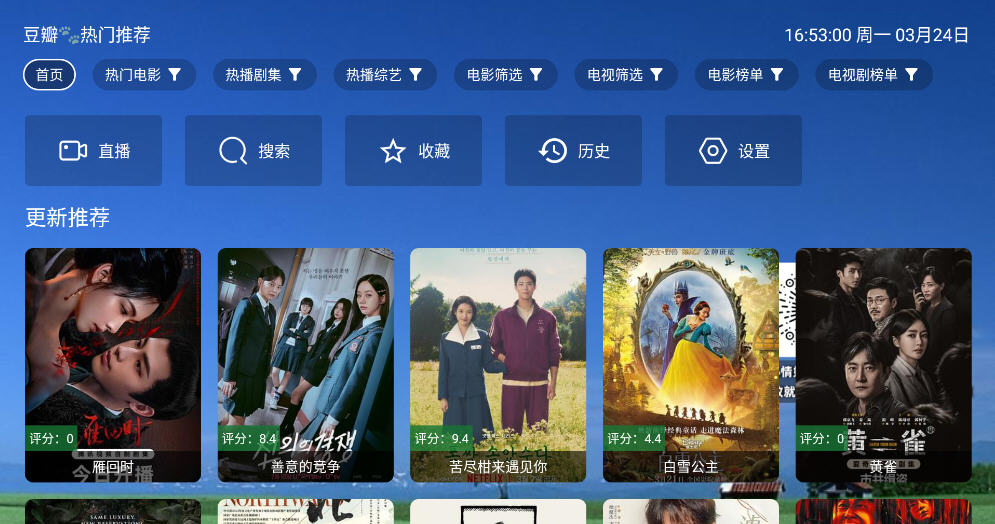This screenshot has width=995, height=524.
Task: Select the 首页 tab
Action: [50, 75]
